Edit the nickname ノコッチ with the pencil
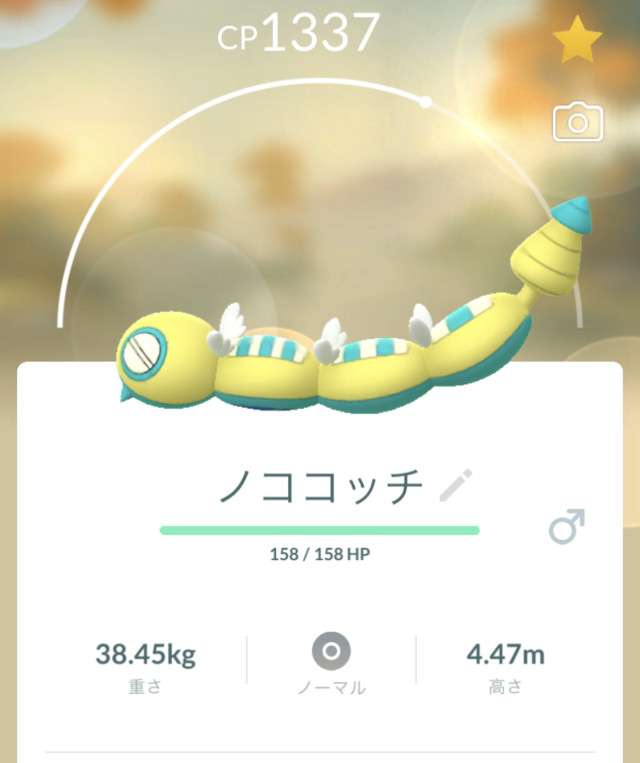 tap(456, 486)
